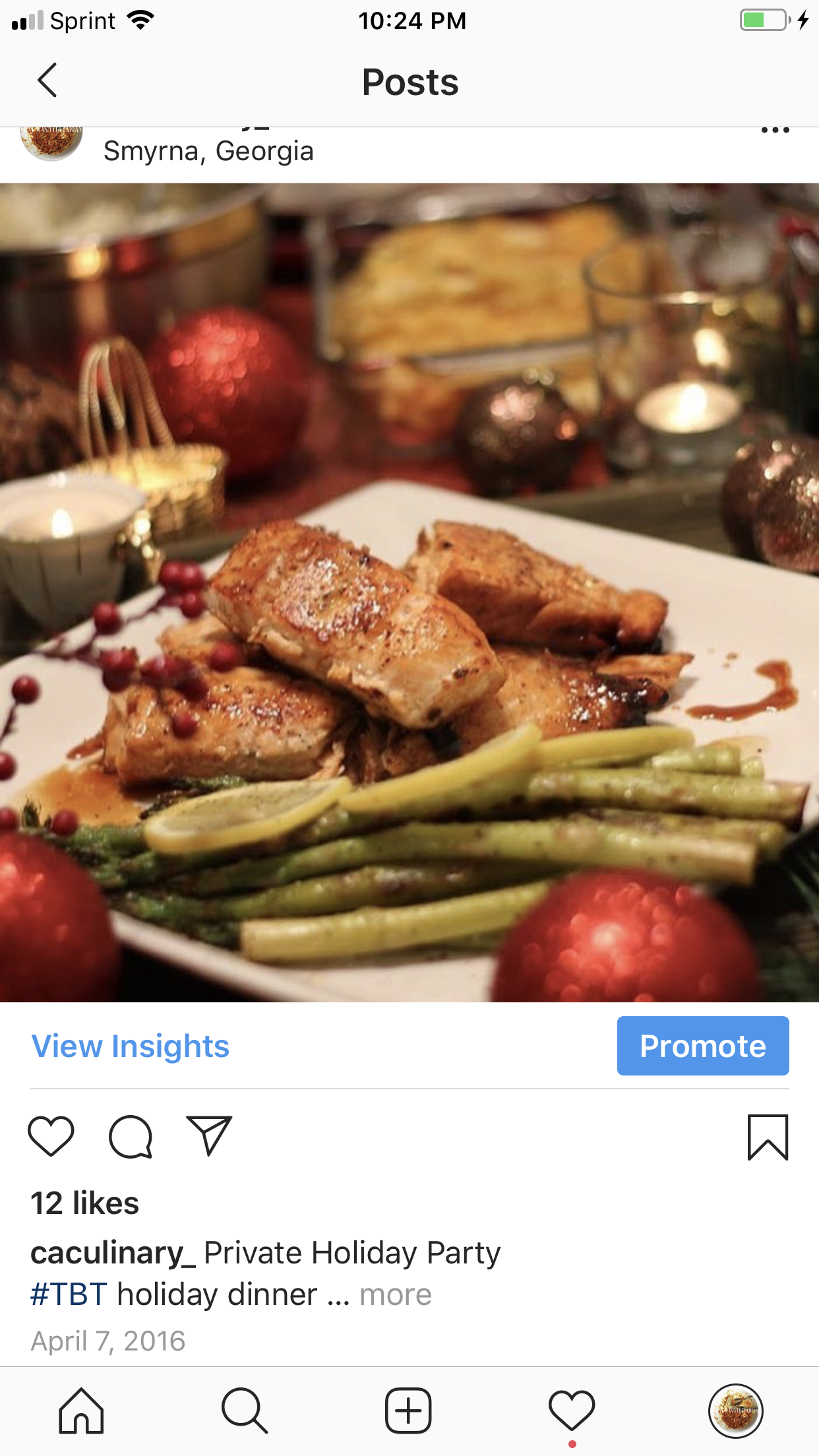Image resolution: width=819 pixels, height=1456 pixels.
Task: Switch to the Home feed tab
Action: 81,1411
